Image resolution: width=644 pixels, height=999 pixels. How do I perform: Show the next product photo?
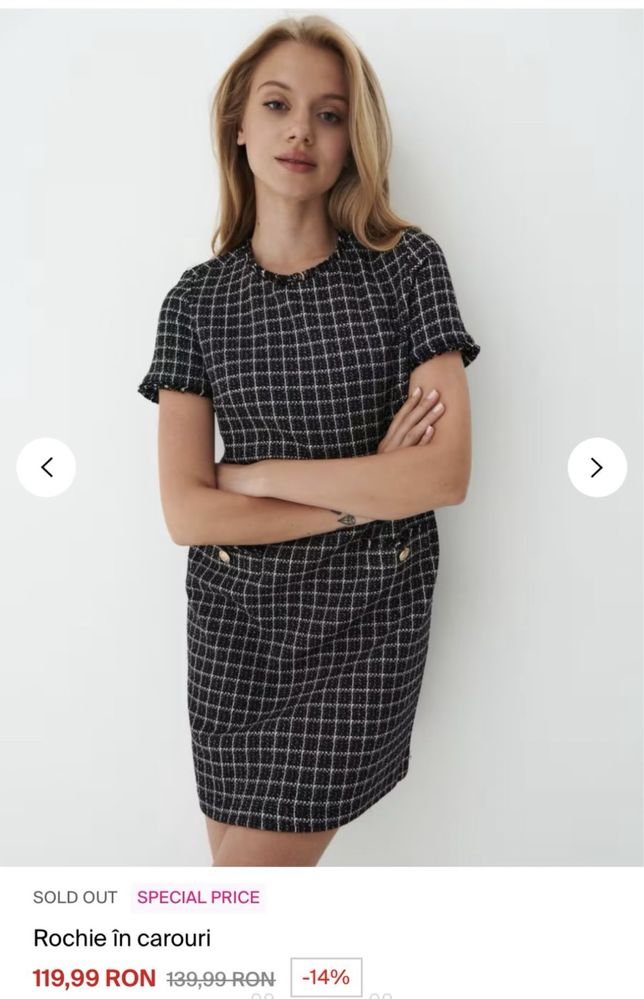point(597,467)
